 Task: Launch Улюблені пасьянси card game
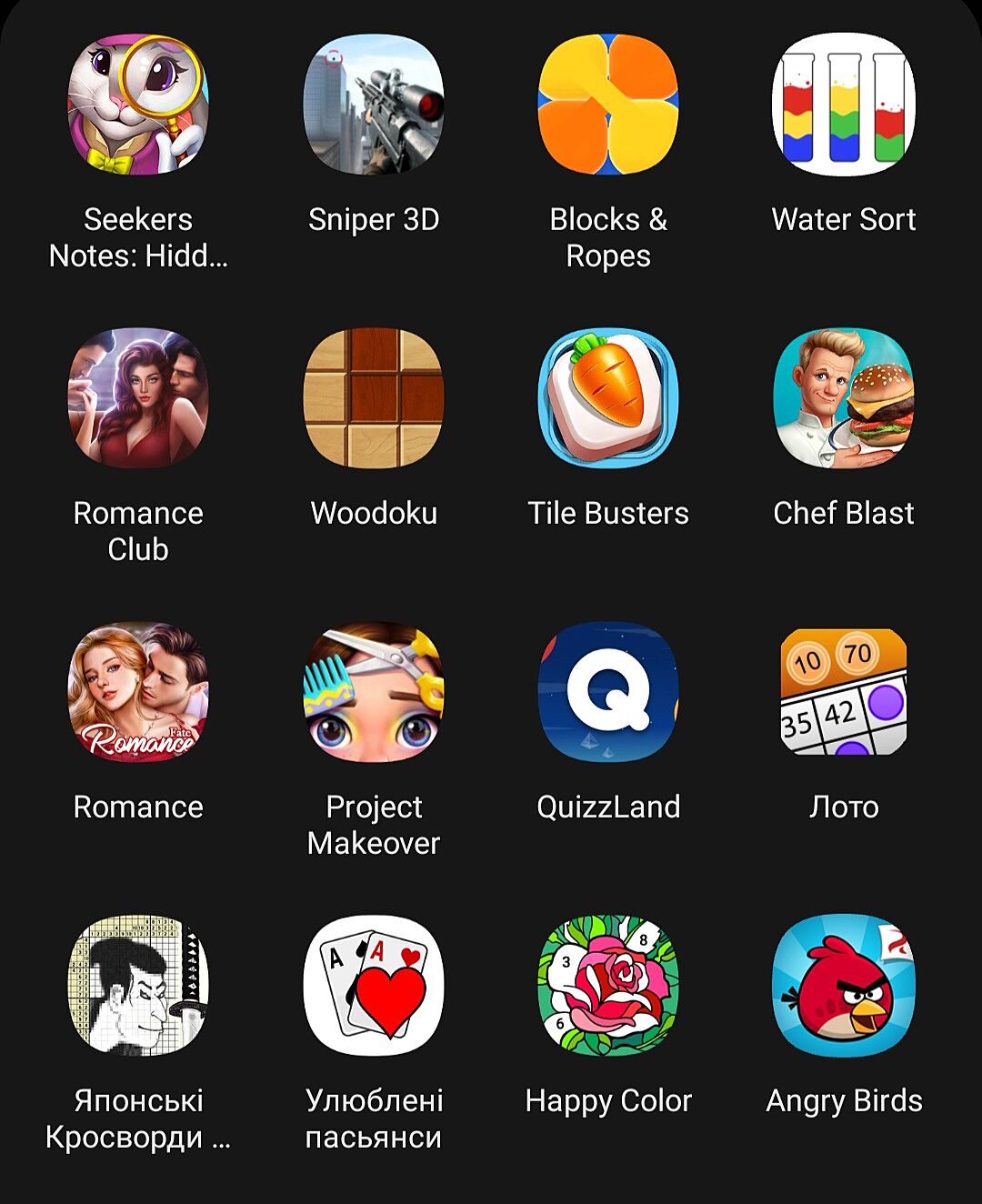(374, 986)
